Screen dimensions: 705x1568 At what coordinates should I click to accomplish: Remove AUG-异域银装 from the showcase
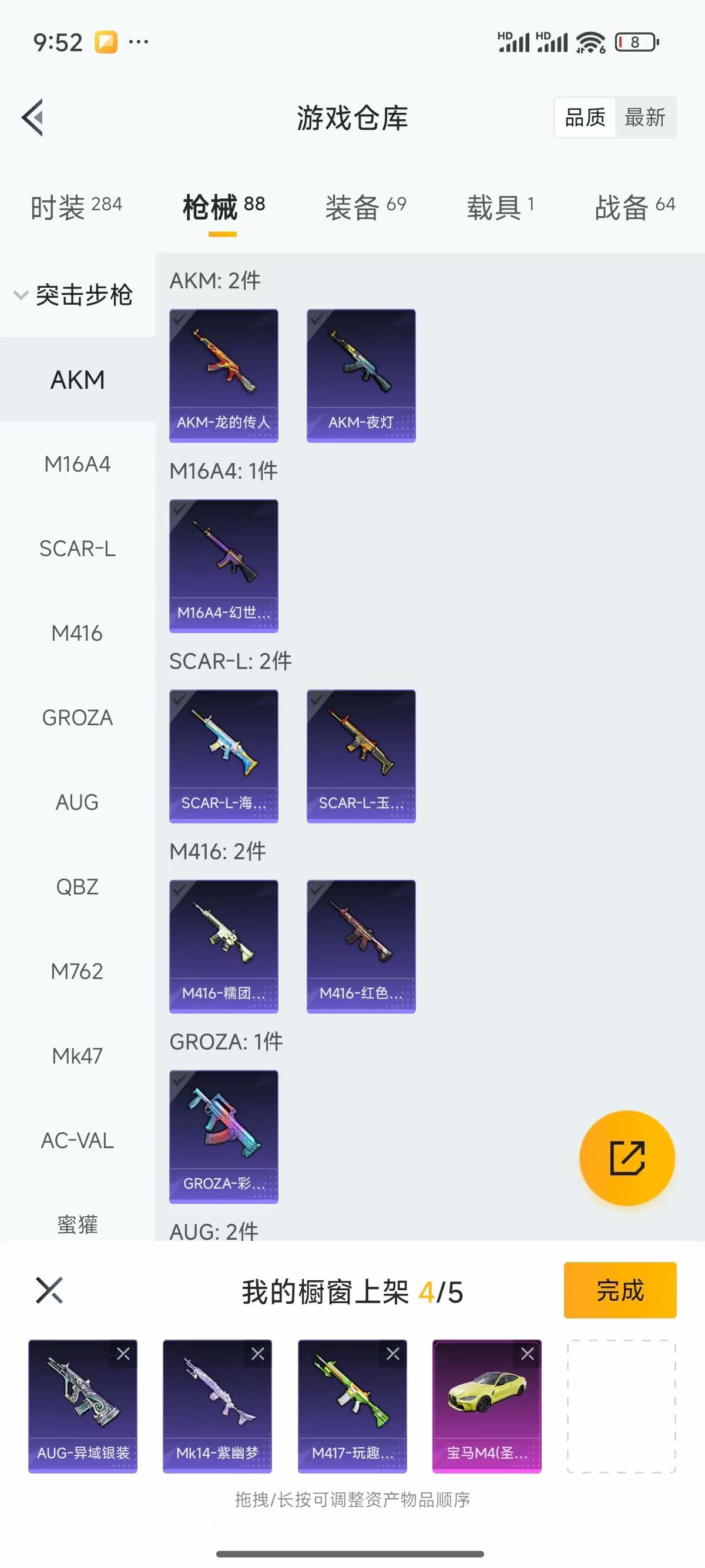point(123,1354)
